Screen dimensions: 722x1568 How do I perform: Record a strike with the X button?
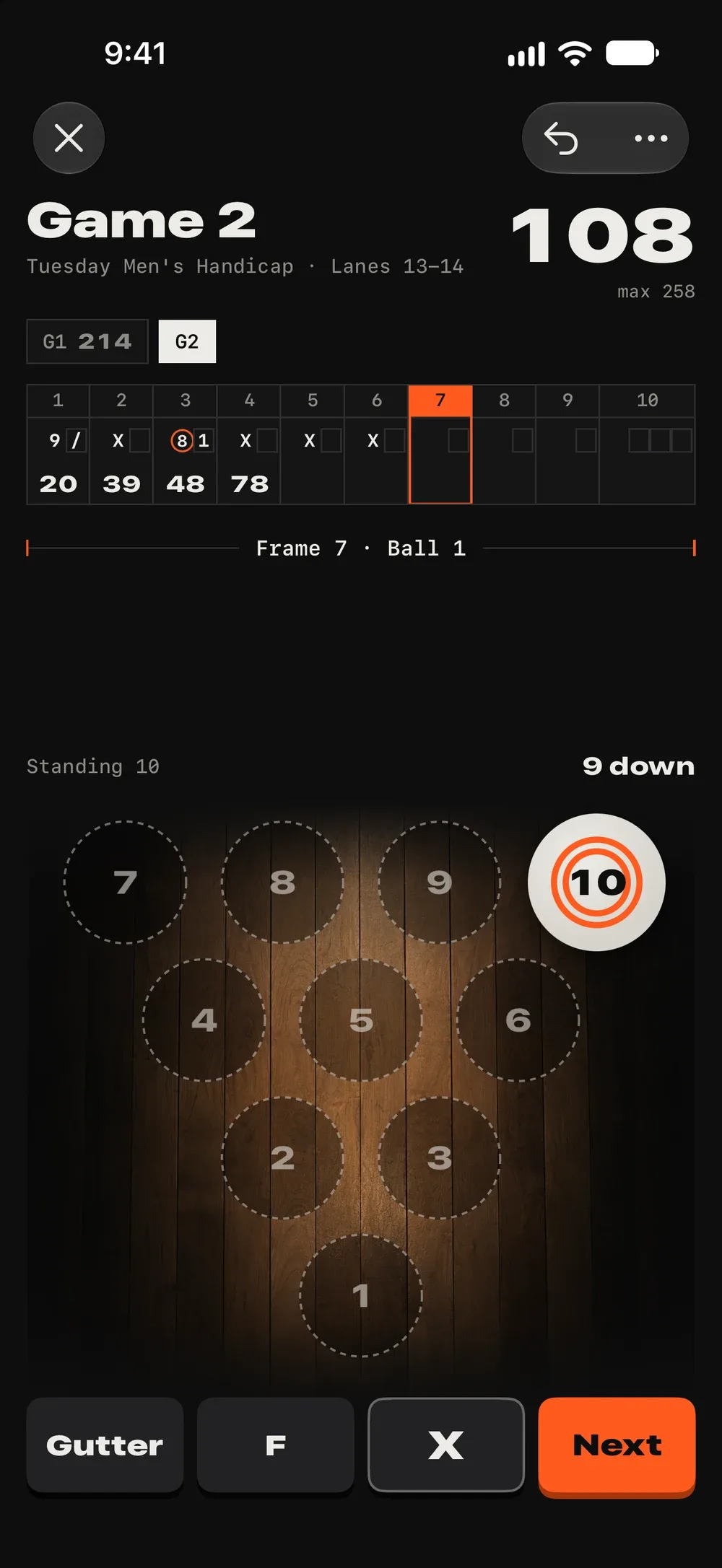coord(446,1445)
